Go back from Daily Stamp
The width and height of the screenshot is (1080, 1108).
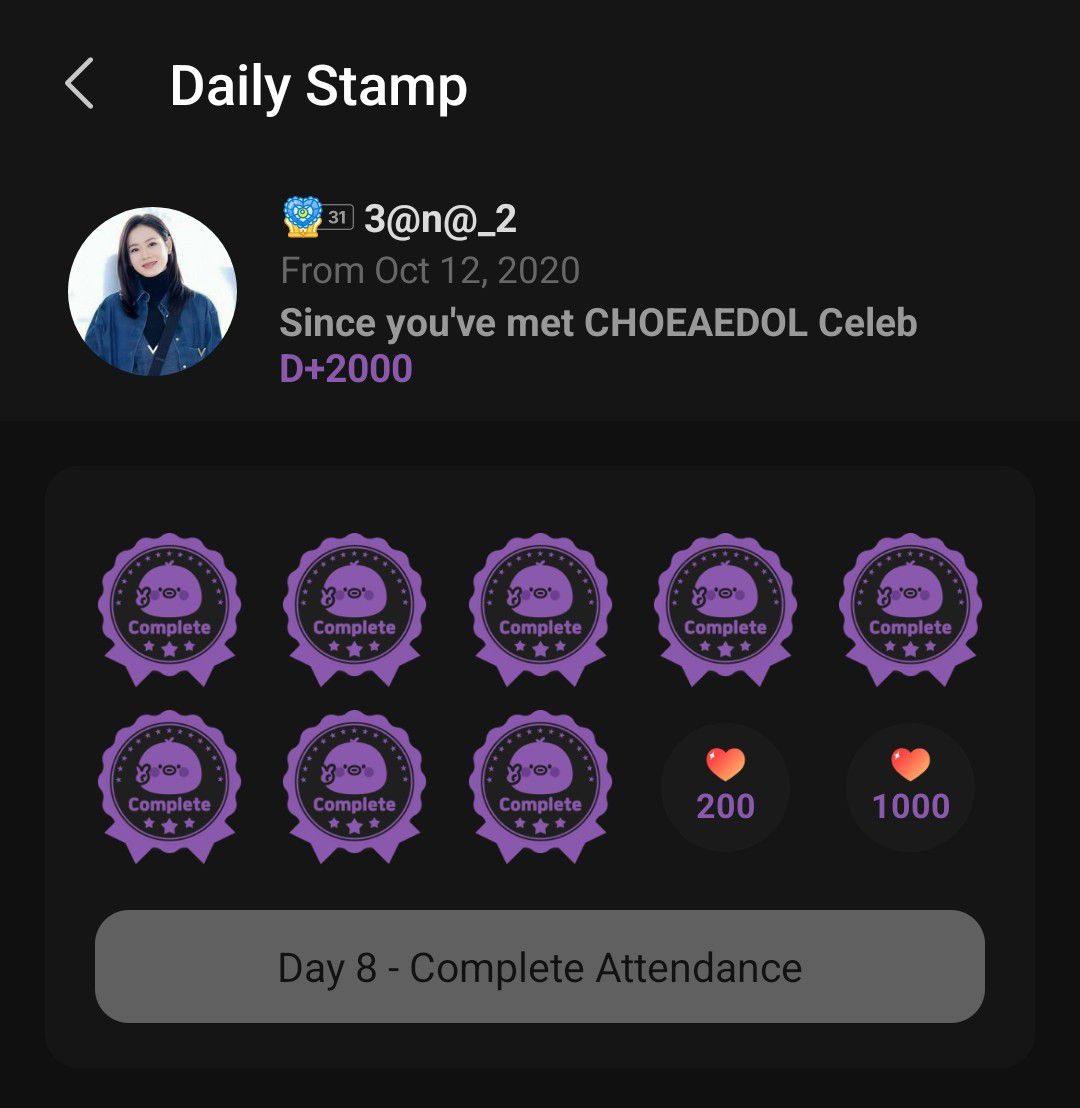tap(80, 84)
